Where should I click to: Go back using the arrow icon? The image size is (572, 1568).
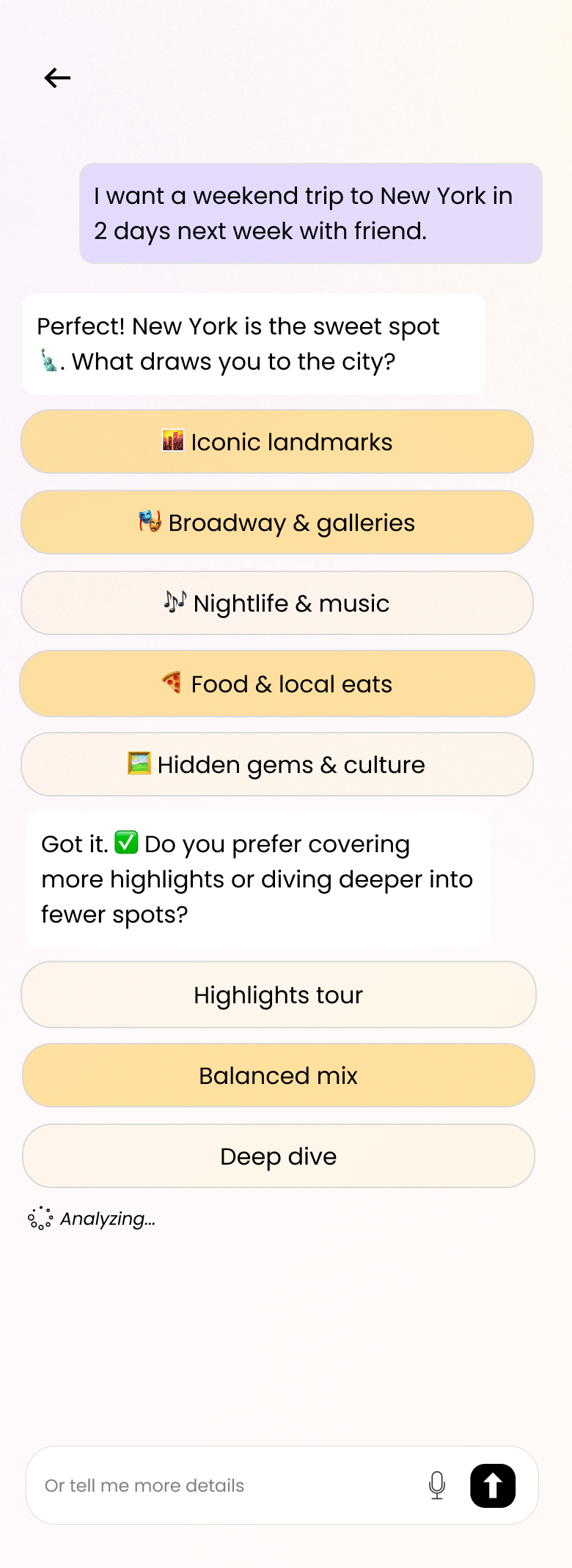pyautogui.click(x=57, y=78)
